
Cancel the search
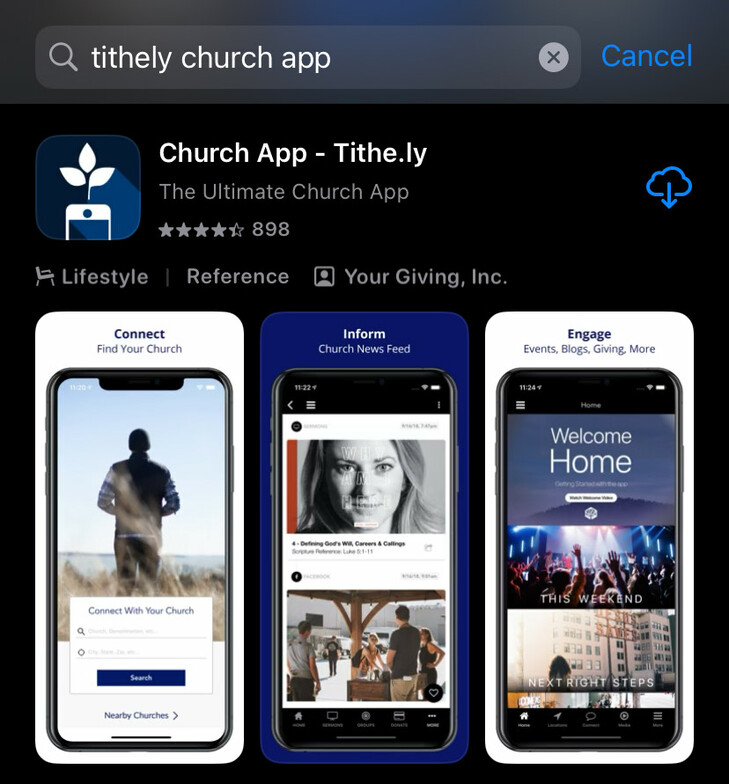tap(646, 56)
